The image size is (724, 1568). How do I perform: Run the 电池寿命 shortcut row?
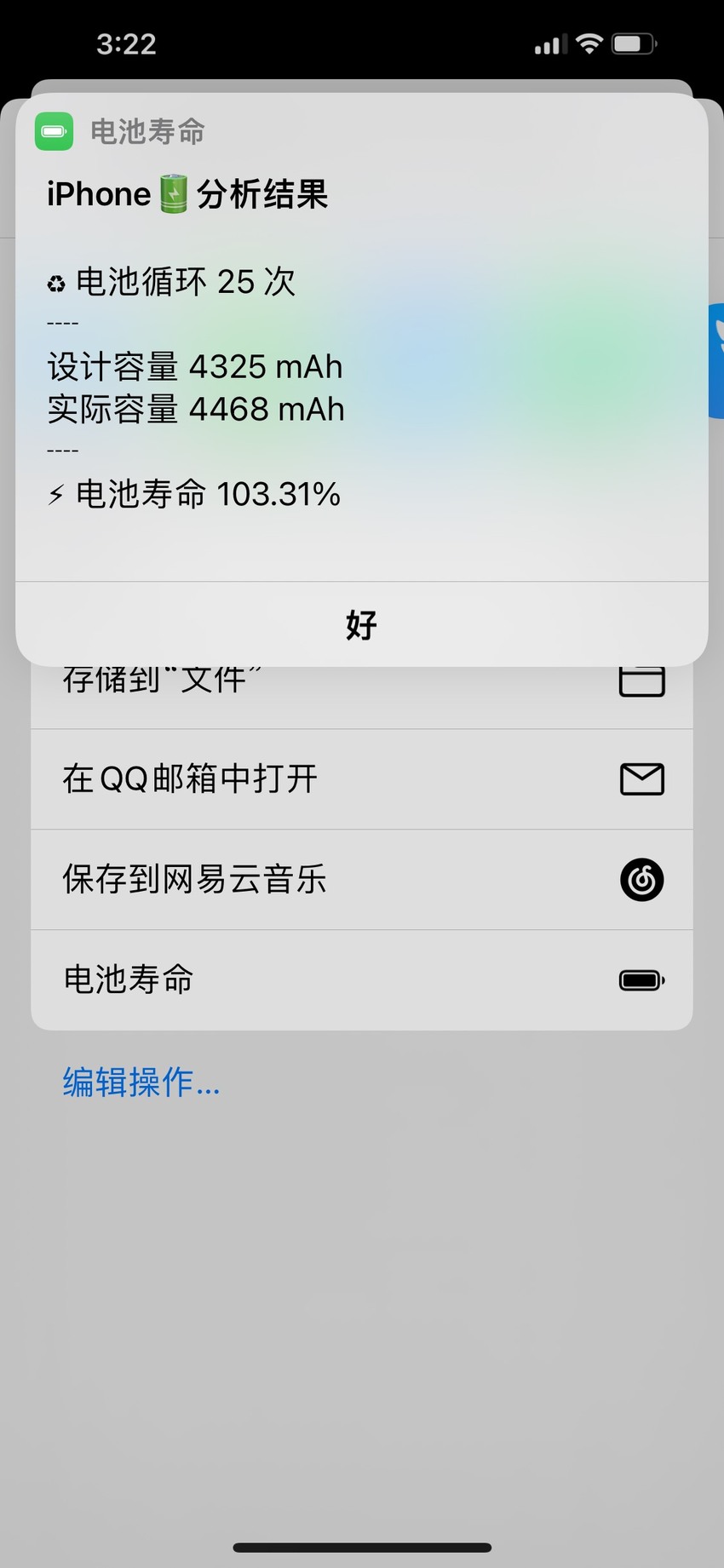[x=361, y=980]
